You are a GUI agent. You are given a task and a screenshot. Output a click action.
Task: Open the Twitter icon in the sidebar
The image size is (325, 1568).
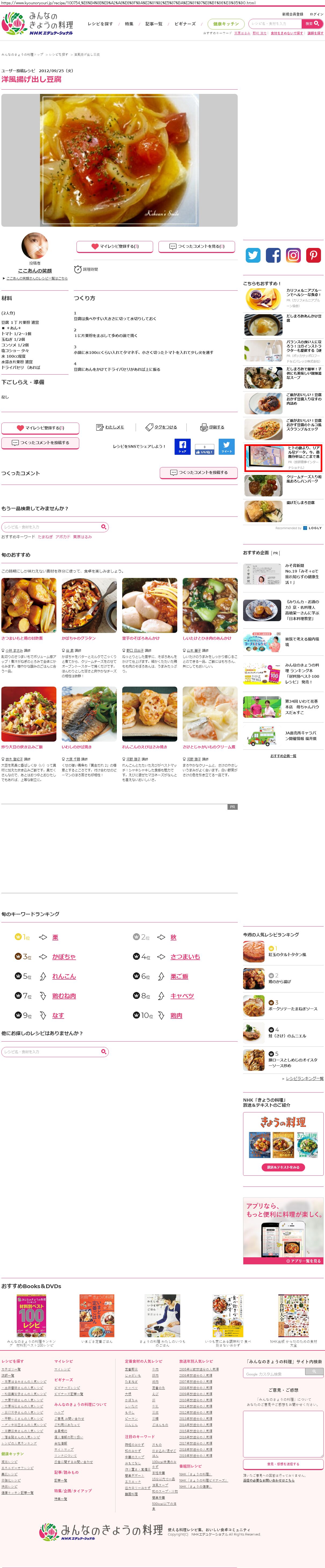point(253,256)
